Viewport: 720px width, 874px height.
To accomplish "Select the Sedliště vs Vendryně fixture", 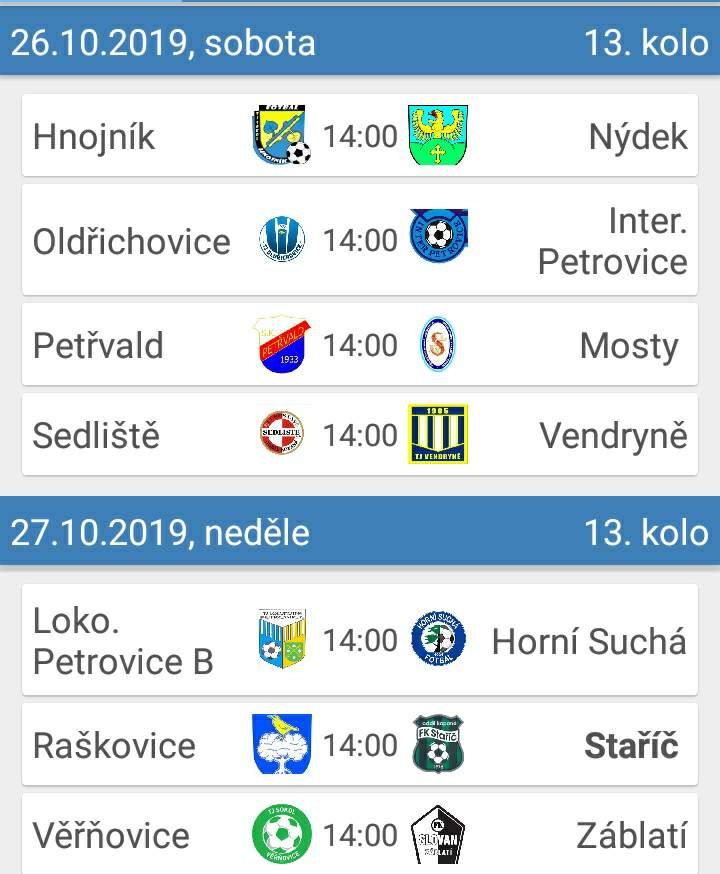I will [360, 435].
